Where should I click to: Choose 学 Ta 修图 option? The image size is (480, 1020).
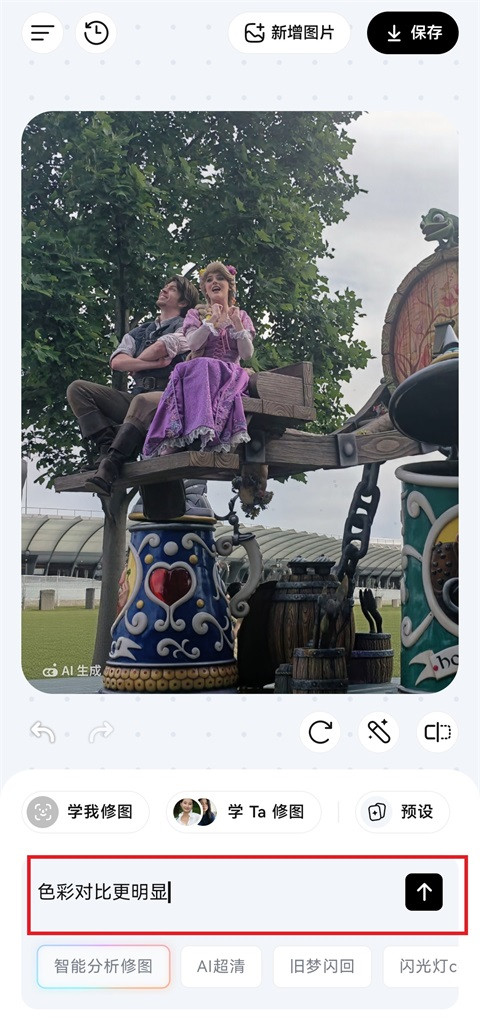click(244, 812)
